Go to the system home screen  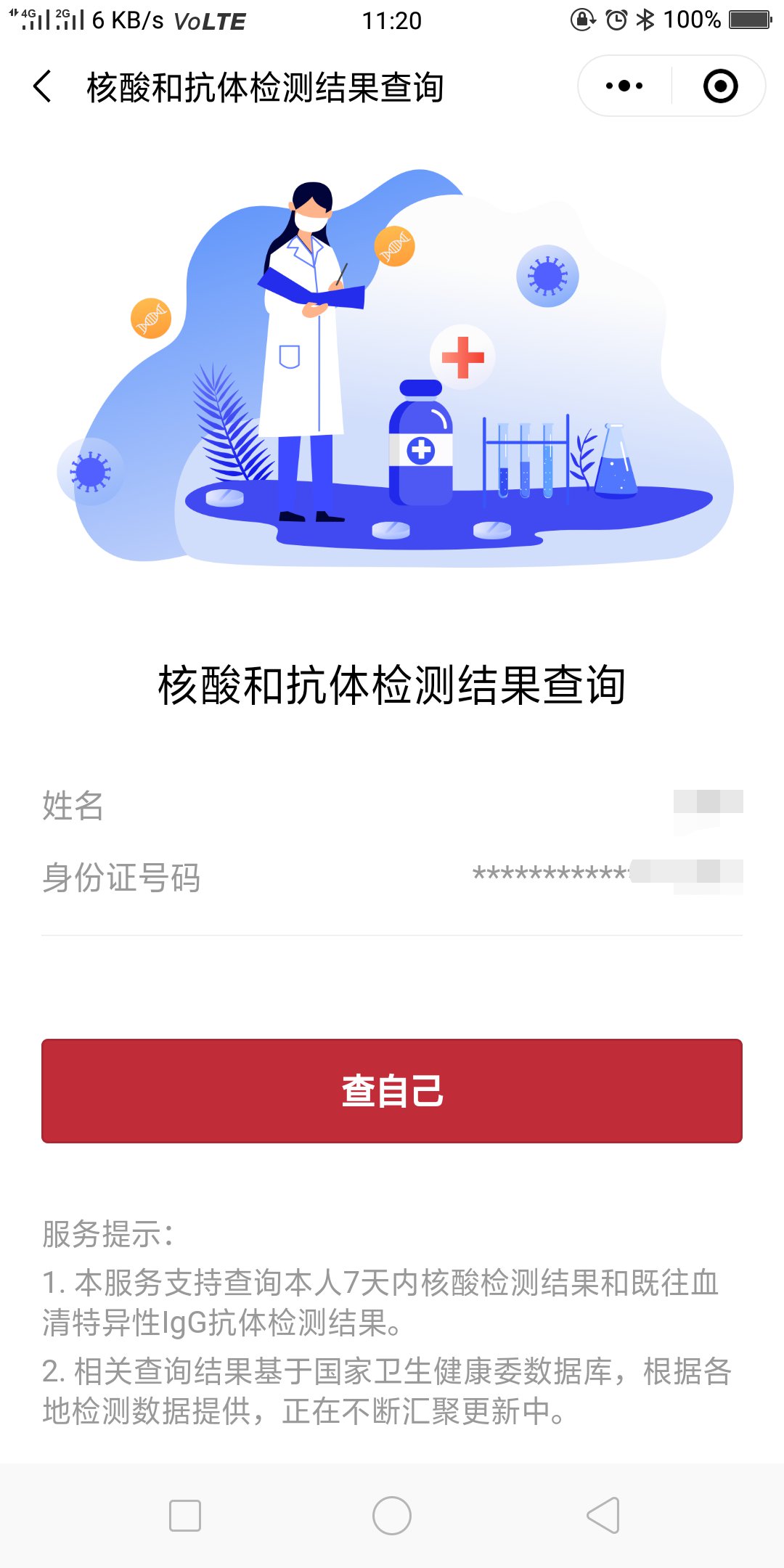coord(392,1516)
